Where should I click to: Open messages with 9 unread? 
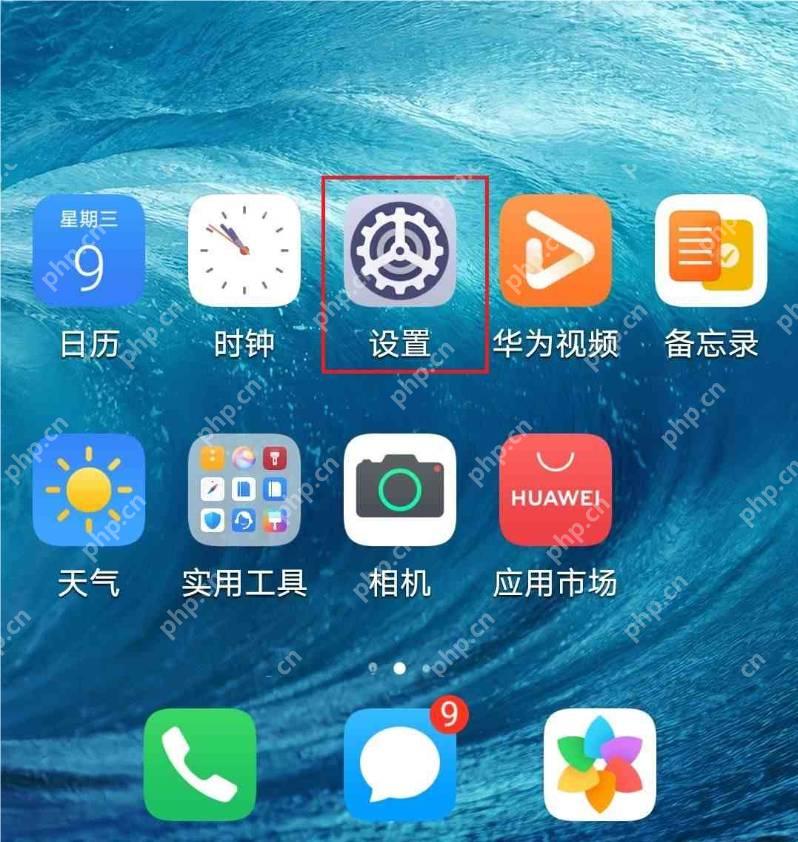pyautogui.click(x=400, y=764)
